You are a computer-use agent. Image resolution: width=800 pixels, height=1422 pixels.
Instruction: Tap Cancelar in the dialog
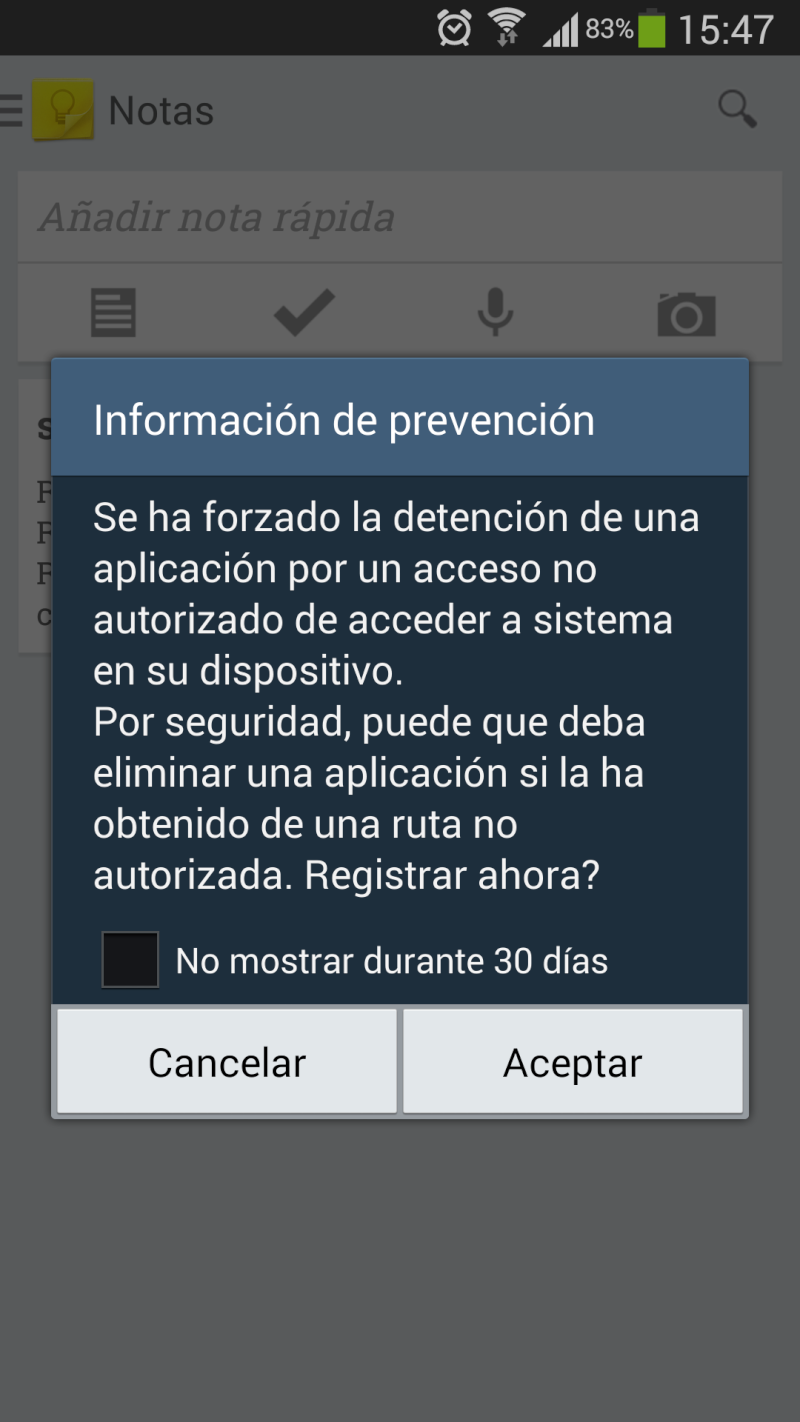[227, 1061]
